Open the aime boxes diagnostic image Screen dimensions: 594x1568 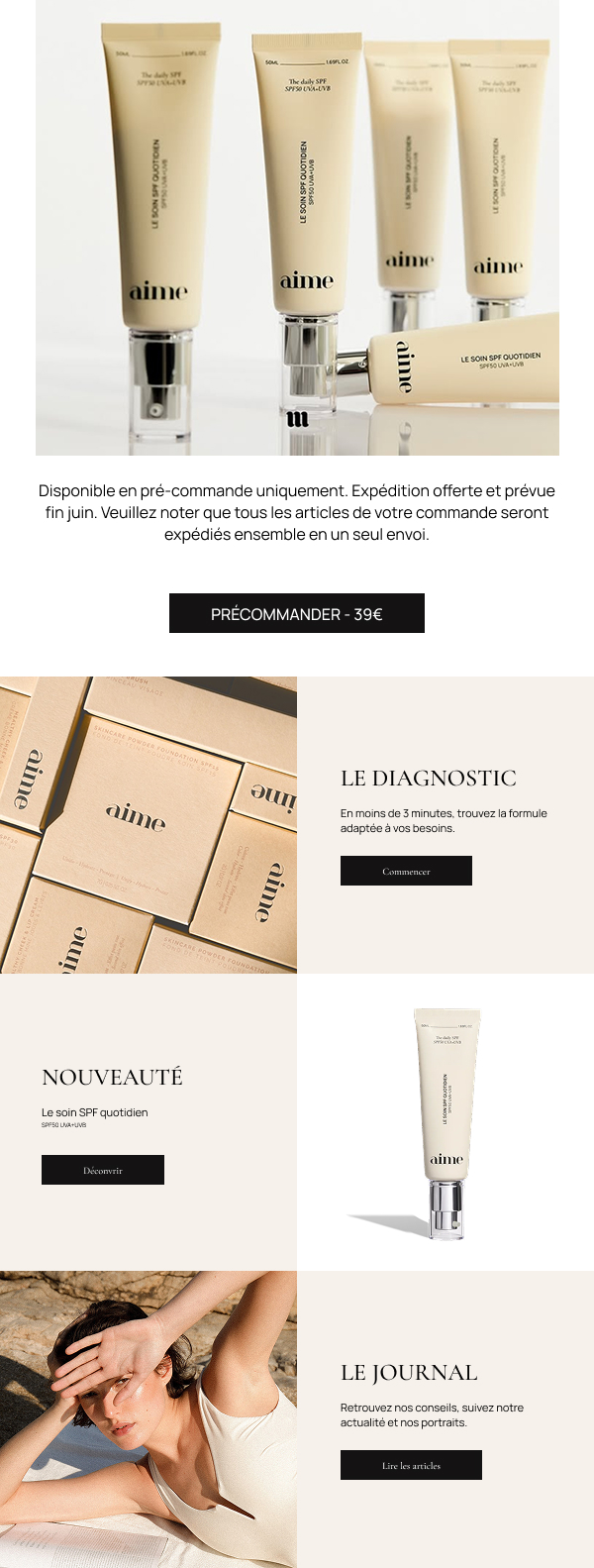[x=148, y=824]
